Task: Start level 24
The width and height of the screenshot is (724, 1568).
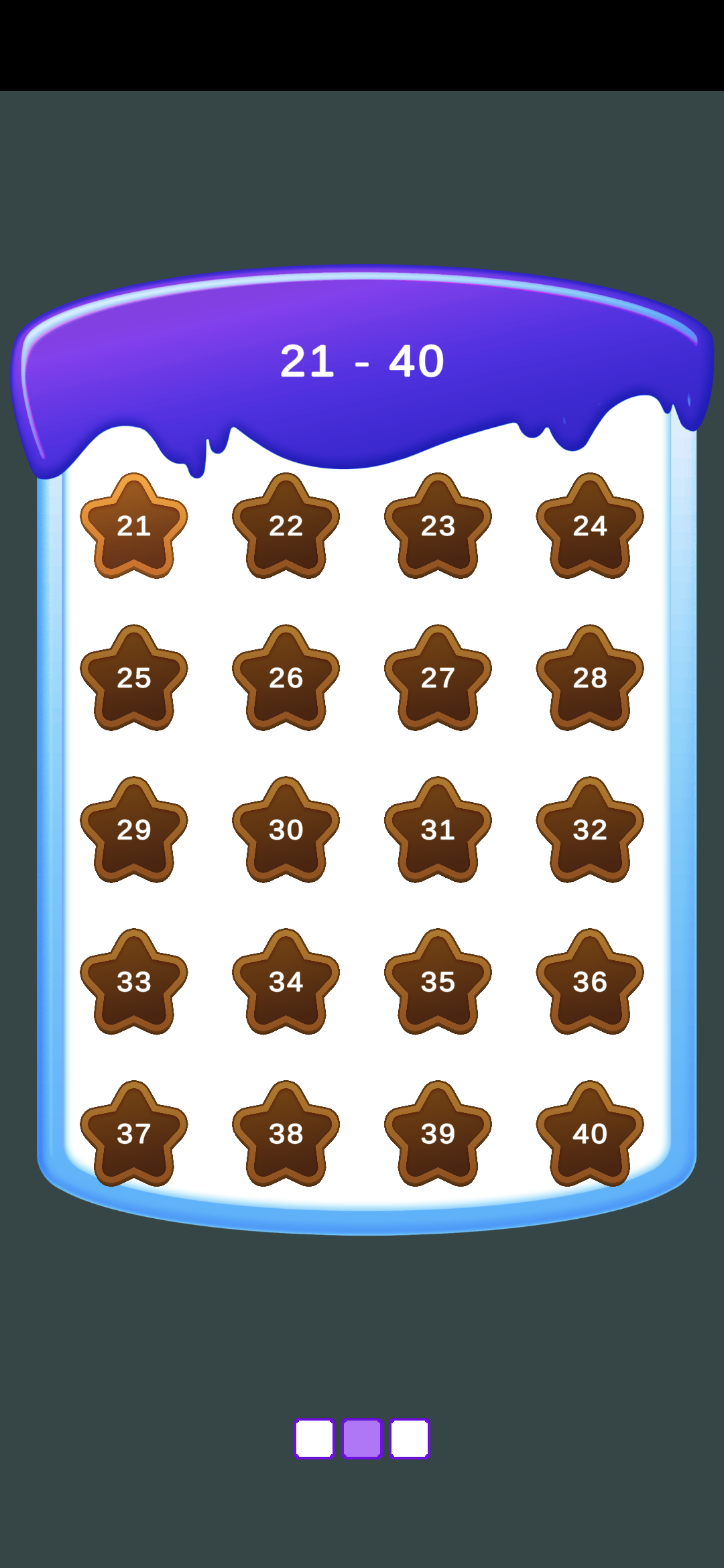Action: coord(590,527)
